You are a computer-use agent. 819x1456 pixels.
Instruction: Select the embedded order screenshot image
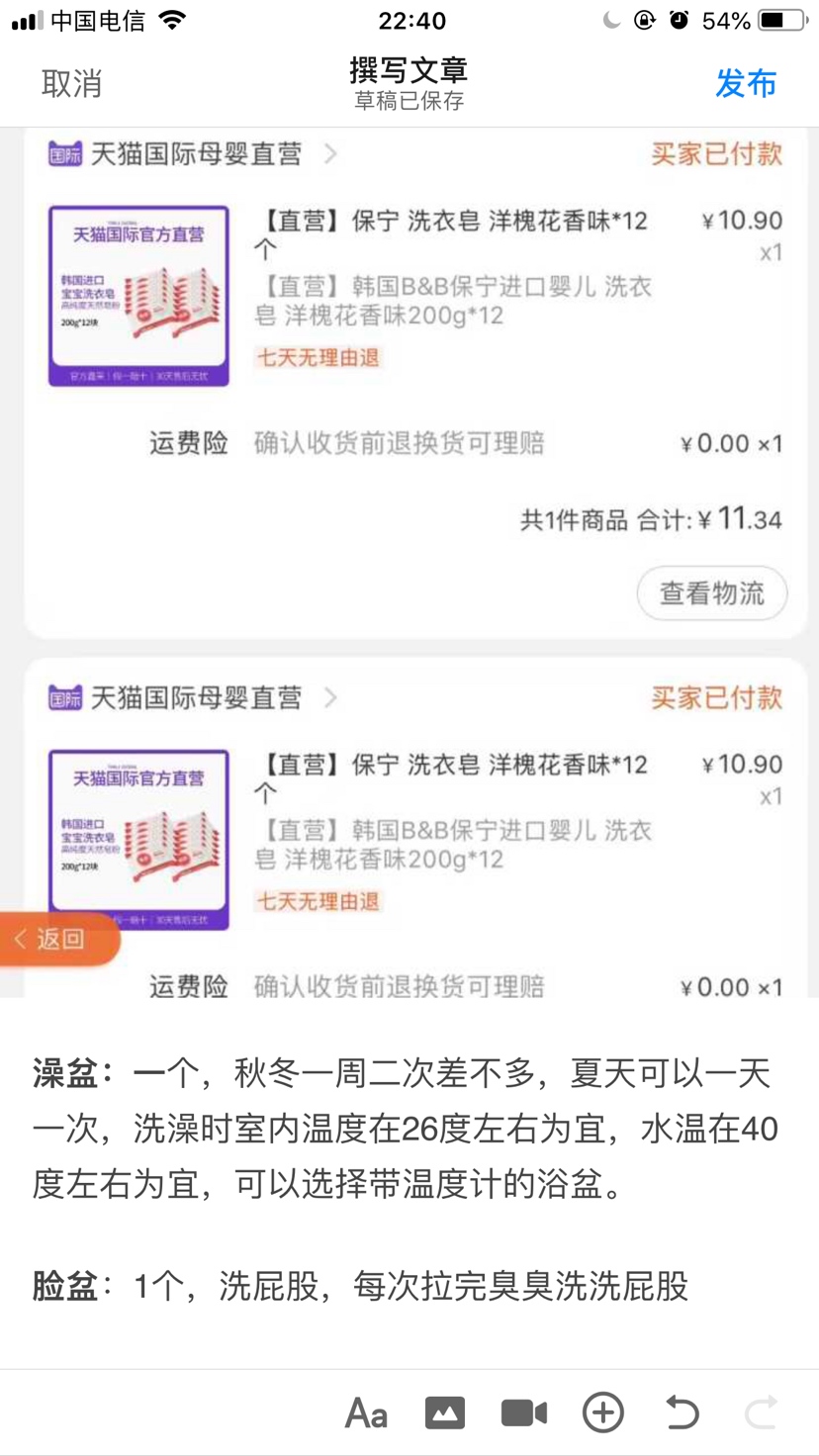[x=415, y=554]
